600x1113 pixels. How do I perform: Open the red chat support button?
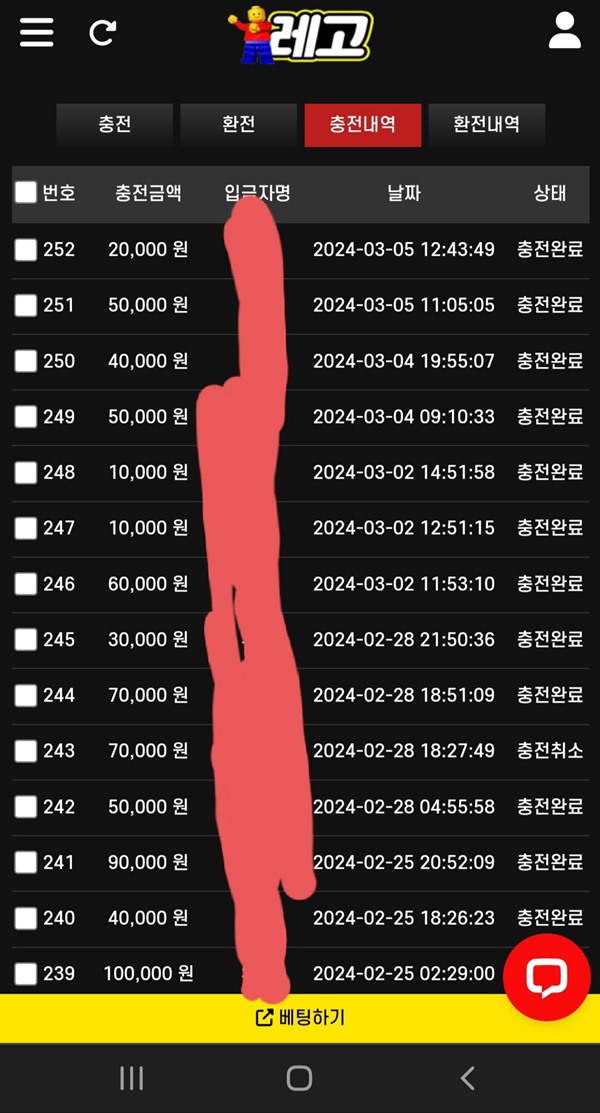coord(547,977)
